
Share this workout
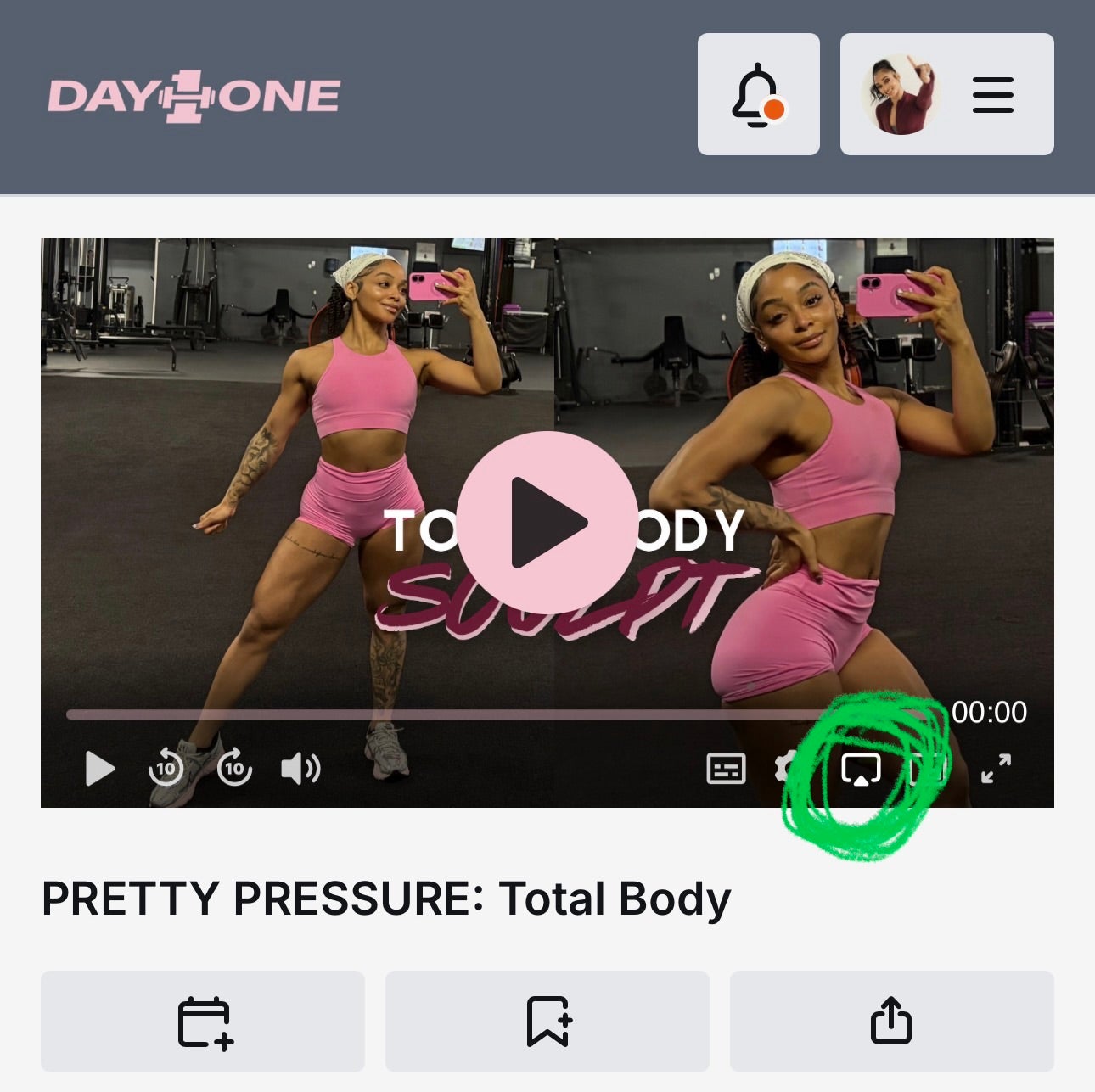click(x=891, y=1022)
